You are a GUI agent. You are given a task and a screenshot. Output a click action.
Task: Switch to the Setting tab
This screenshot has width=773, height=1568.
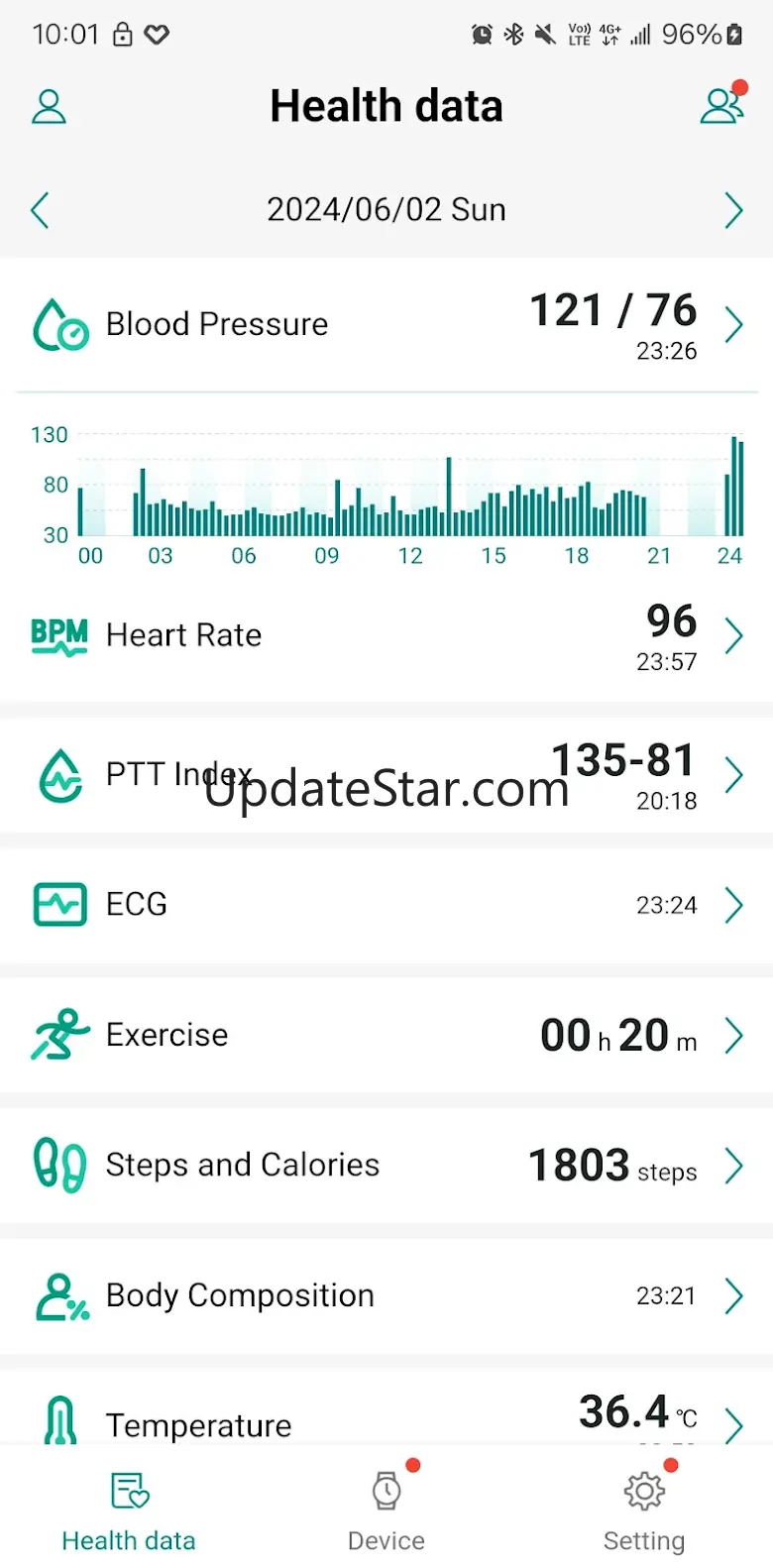pyautogui.click(x=644, y=1512)
